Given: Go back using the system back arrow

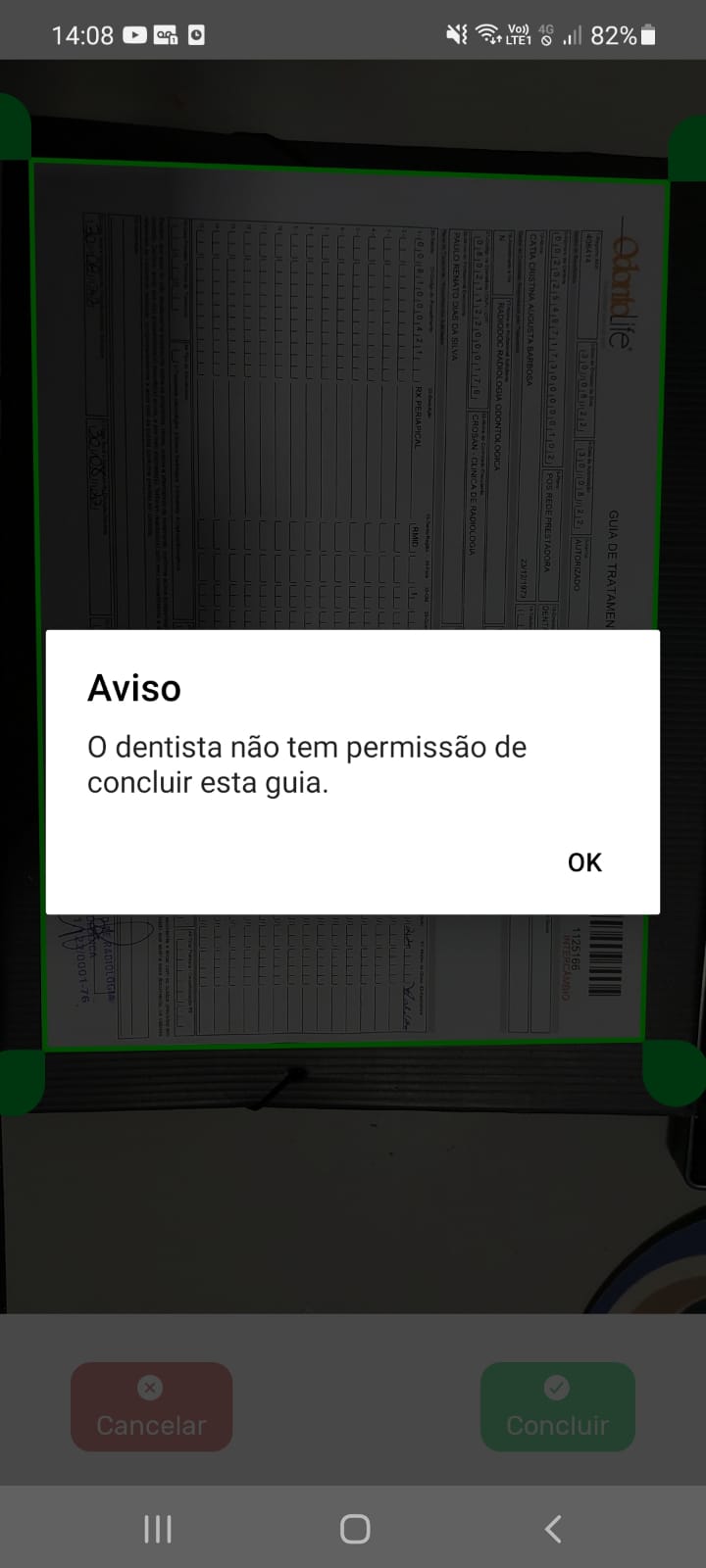Looking at the screenshot, I should tap(553, 1529).
